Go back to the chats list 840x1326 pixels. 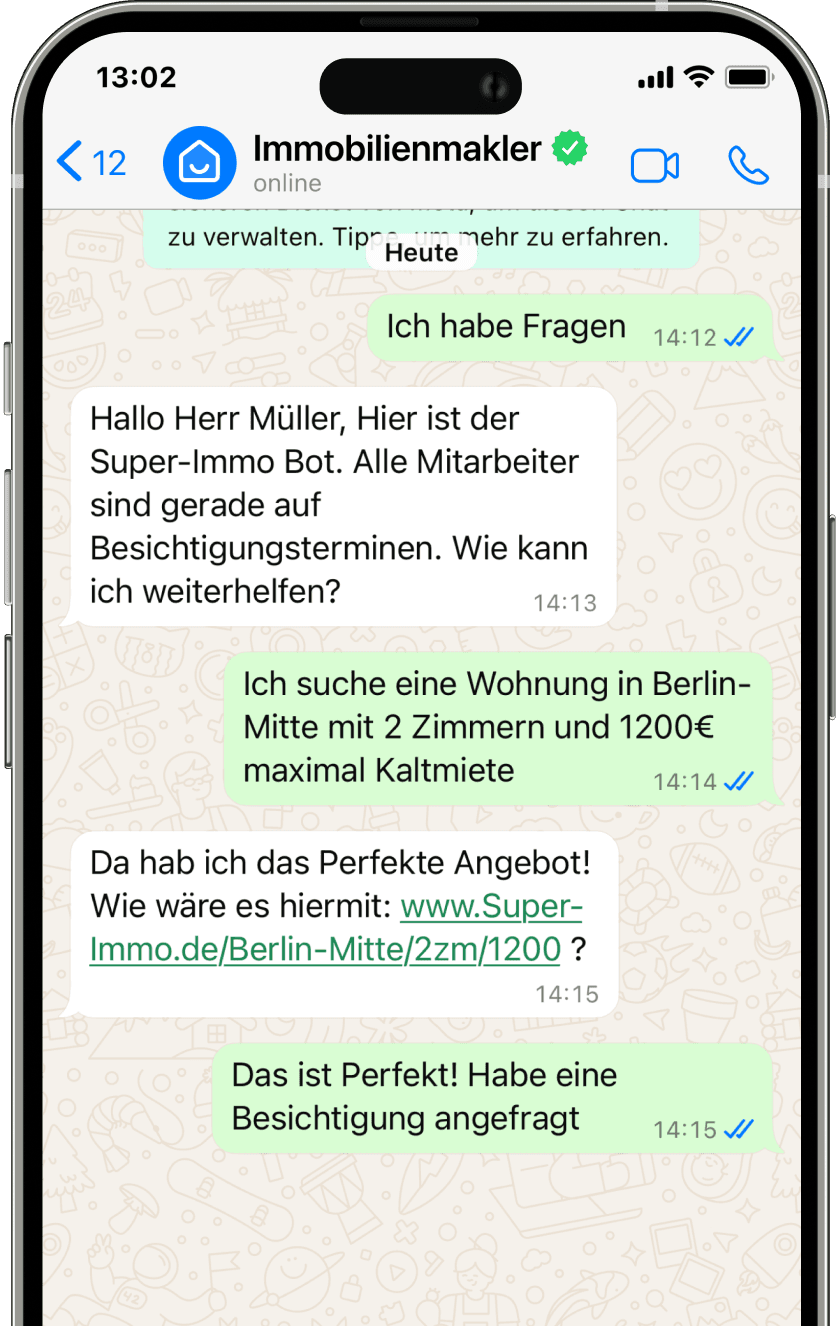click(x=90, y=162)
